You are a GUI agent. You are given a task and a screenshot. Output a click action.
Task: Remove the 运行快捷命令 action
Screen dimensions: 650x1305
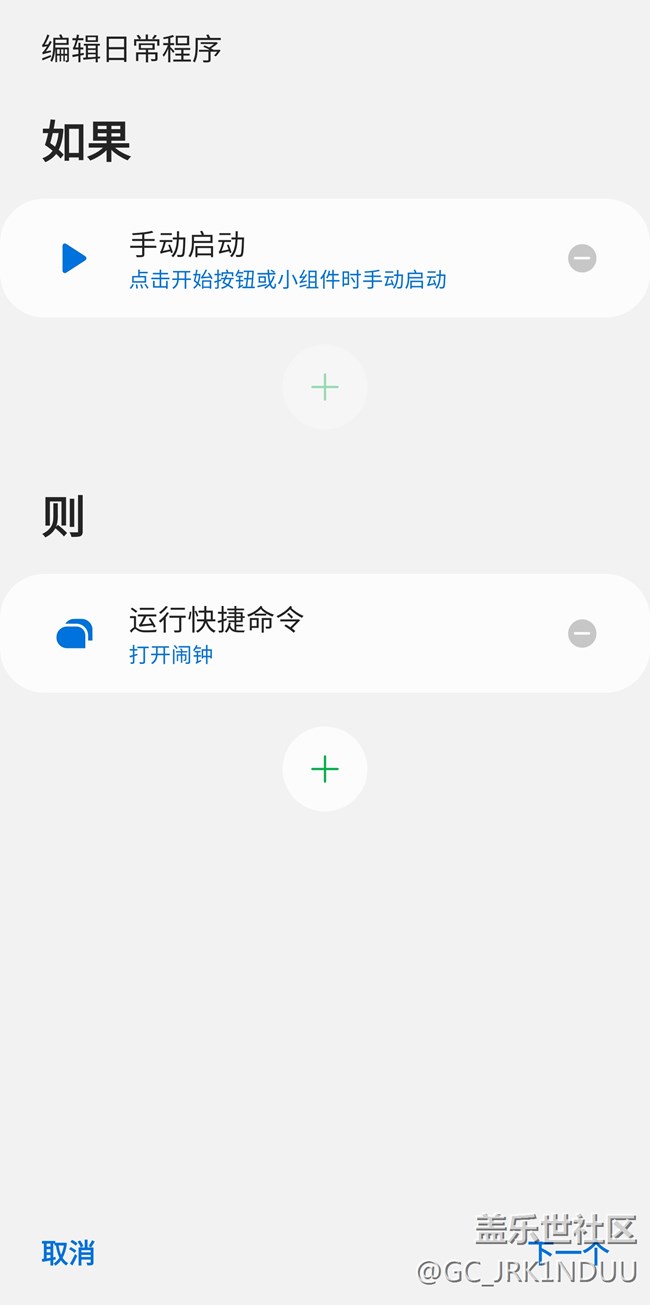[582, 634]
